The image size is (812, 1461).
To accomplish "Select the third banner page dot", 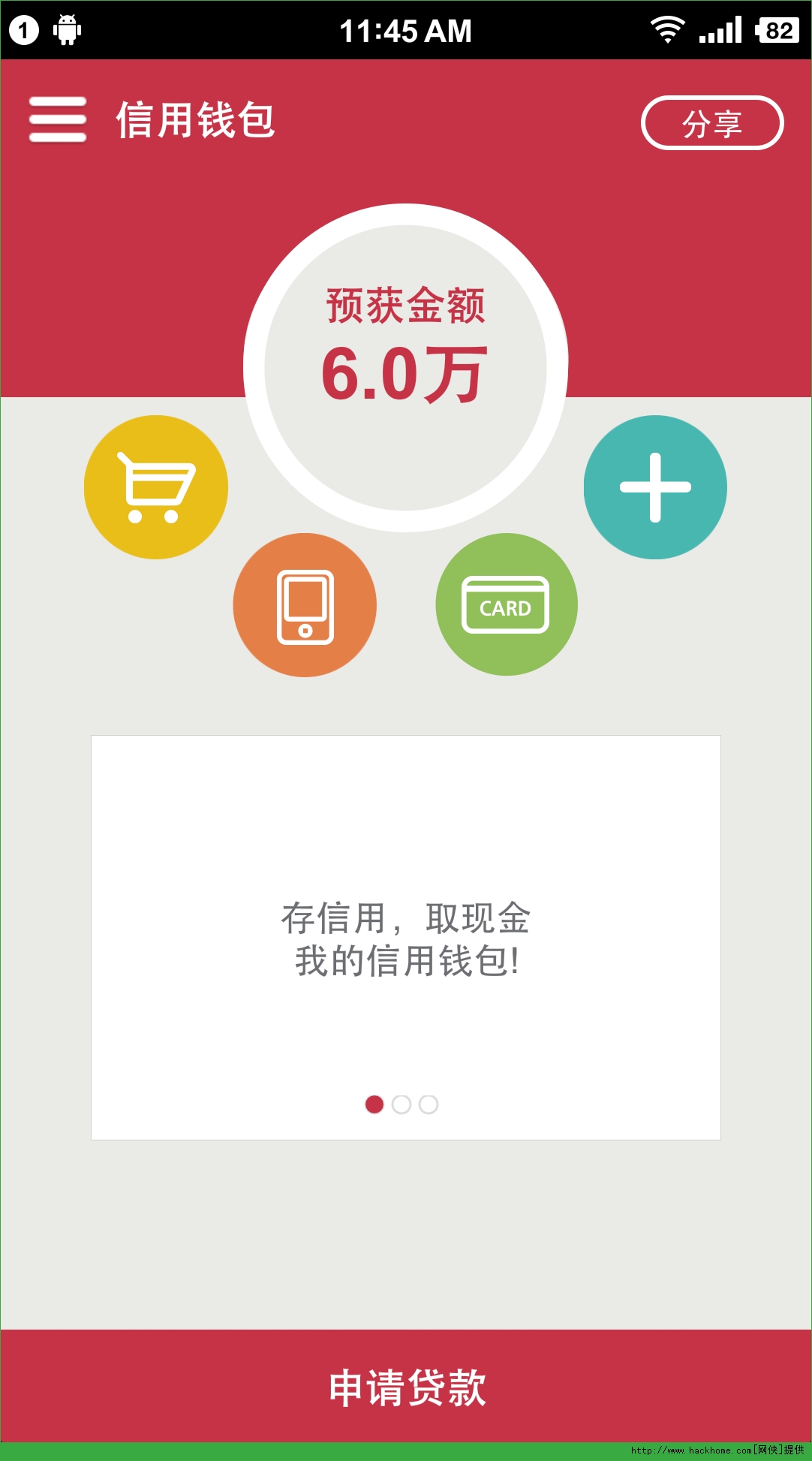I will pos(429,1104).
